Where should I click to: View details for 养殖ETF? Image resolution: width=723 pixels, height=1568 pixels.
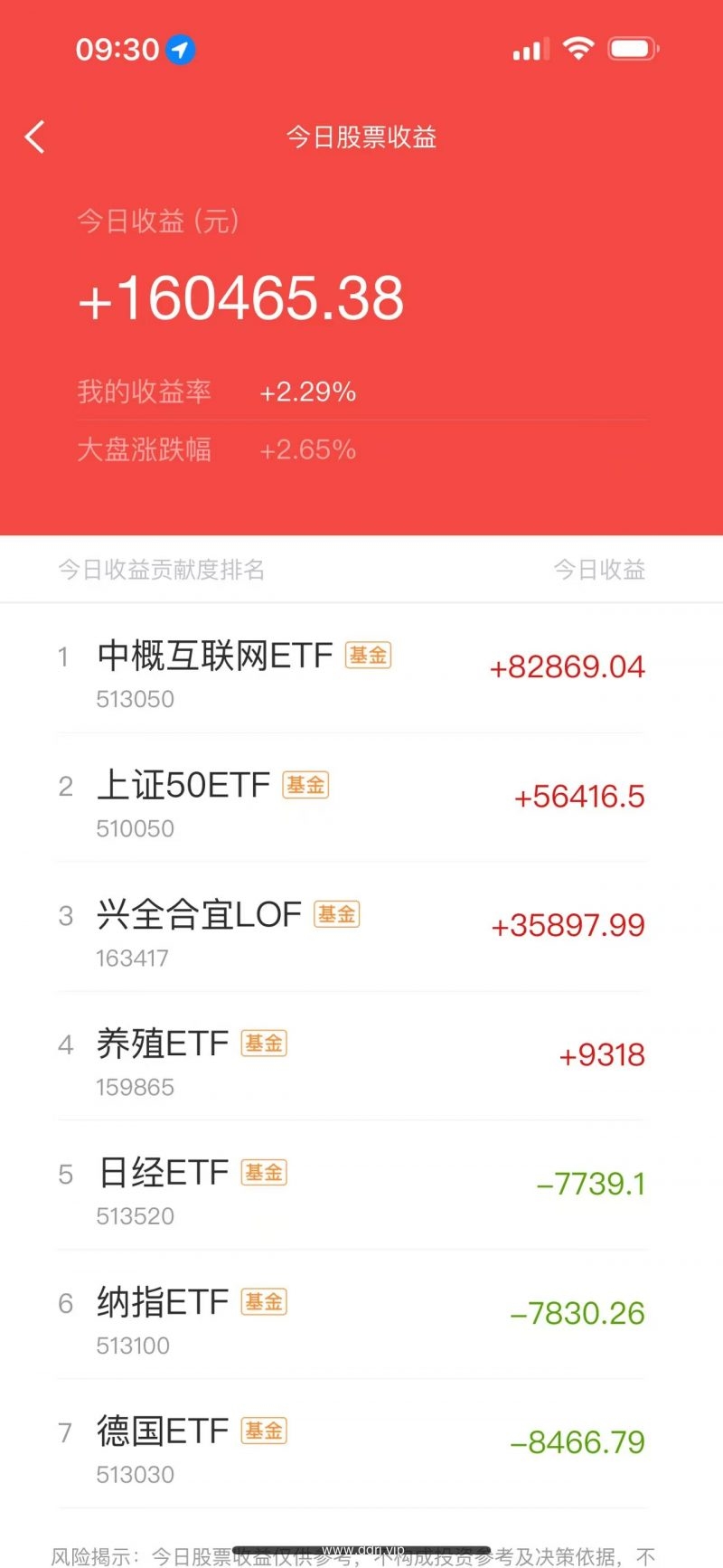(x=361, y=1057)
